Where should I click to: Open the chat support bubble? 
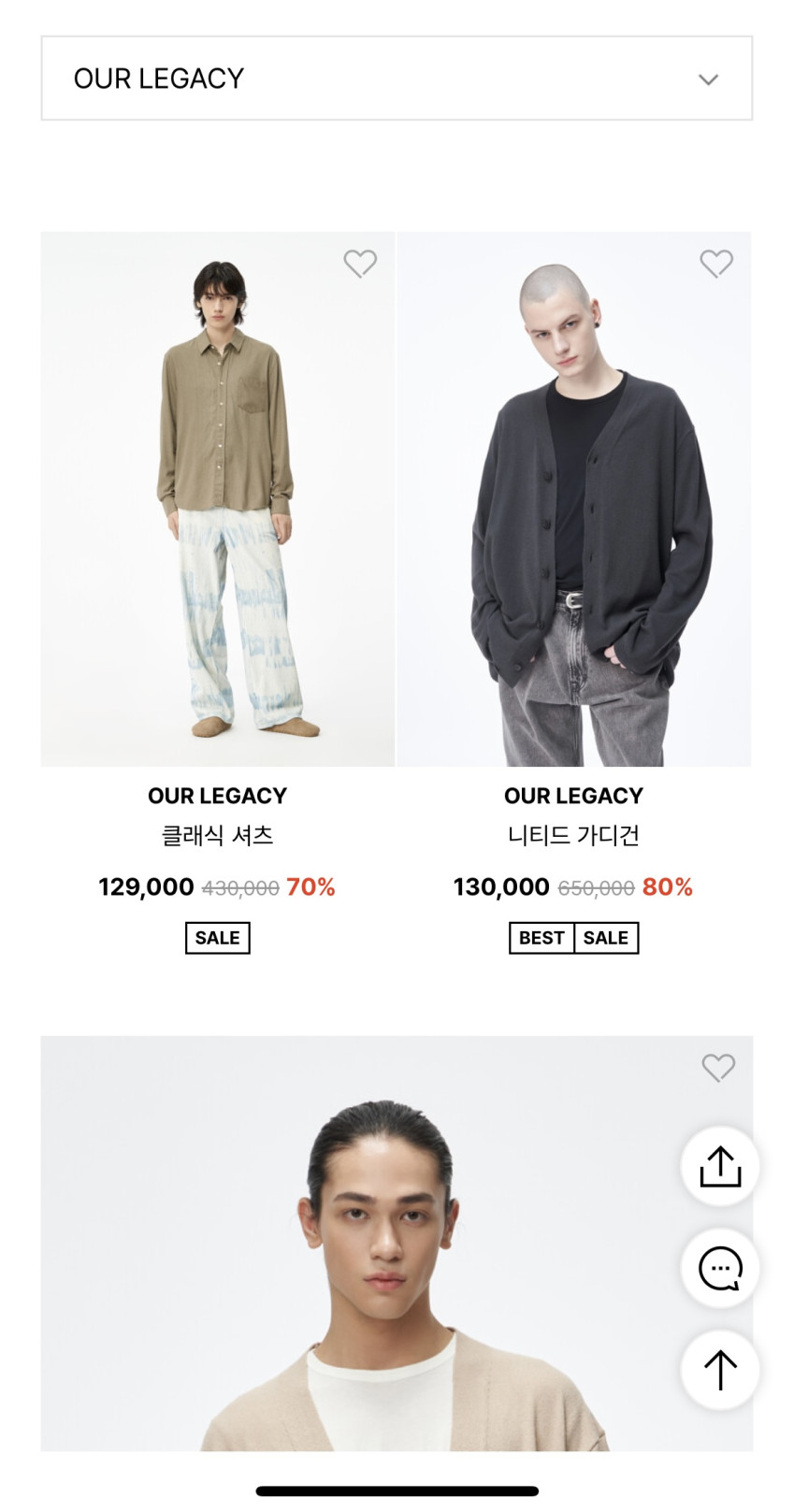click(x=719, y=1268)
